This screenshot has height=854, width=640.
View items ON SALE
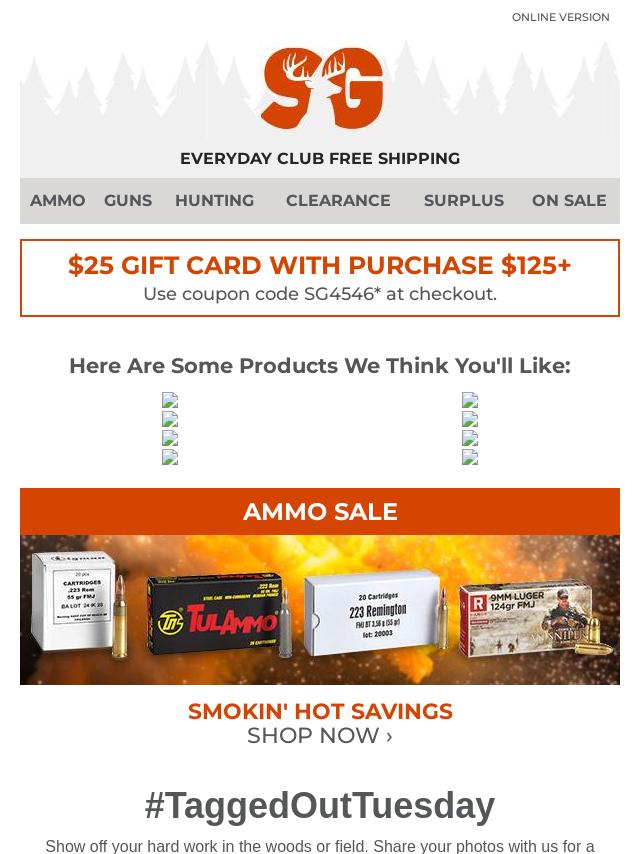tap(568, 201)
